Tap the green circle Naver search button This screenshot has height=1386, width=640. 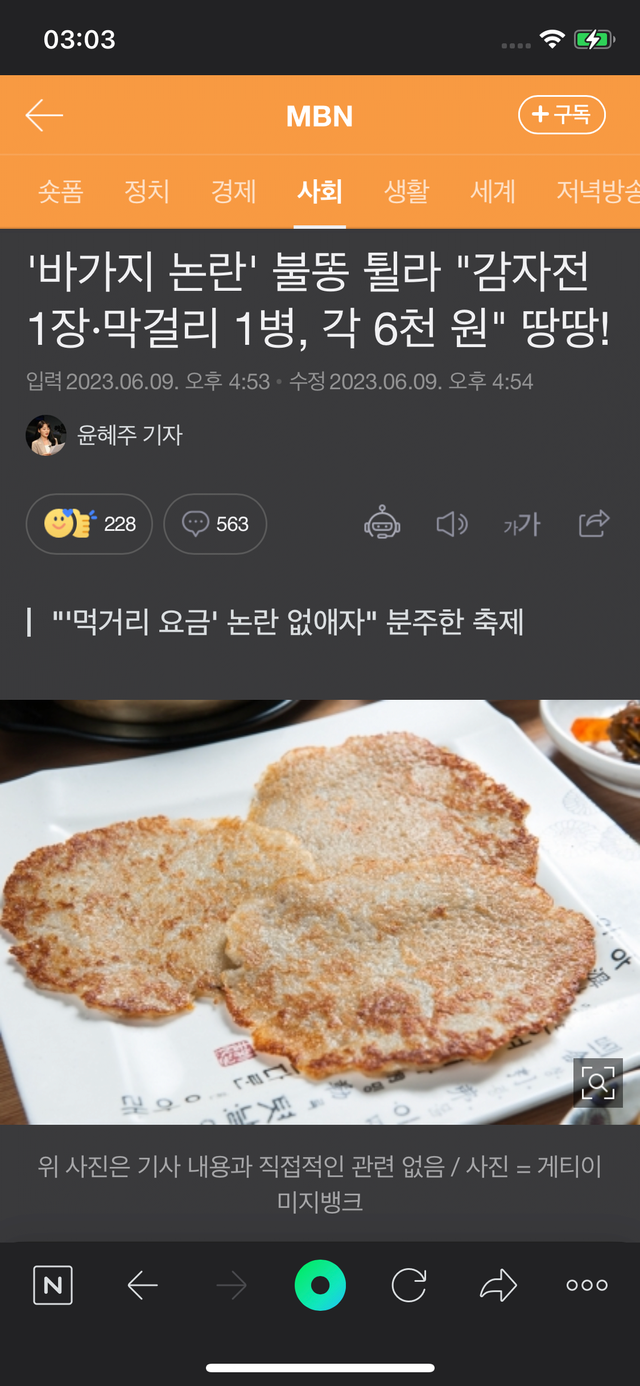pyautogui.click(x=320, y=1285)
